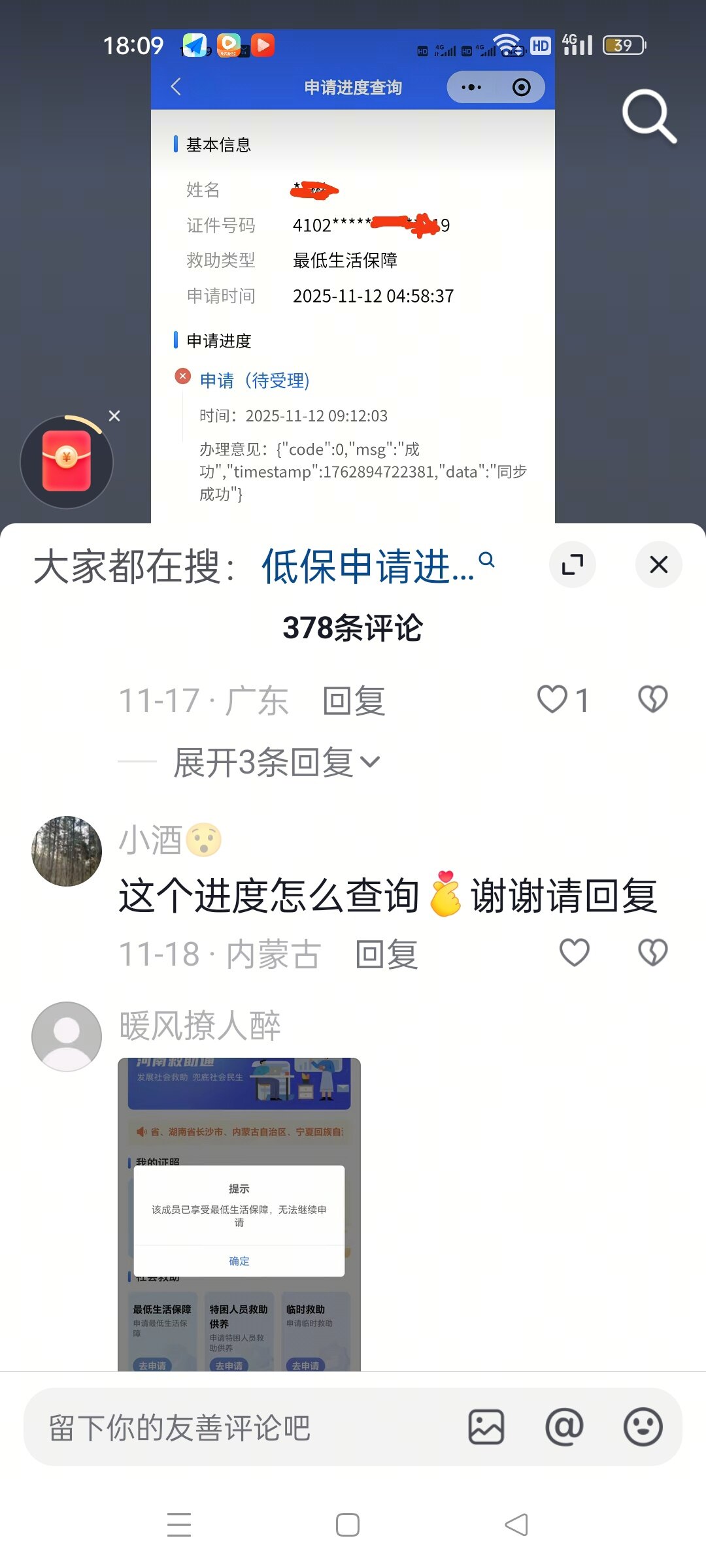Screen dimensions: 706x1568
Task: Dislike the 广东 comment
Action: [x=652, y=700]
